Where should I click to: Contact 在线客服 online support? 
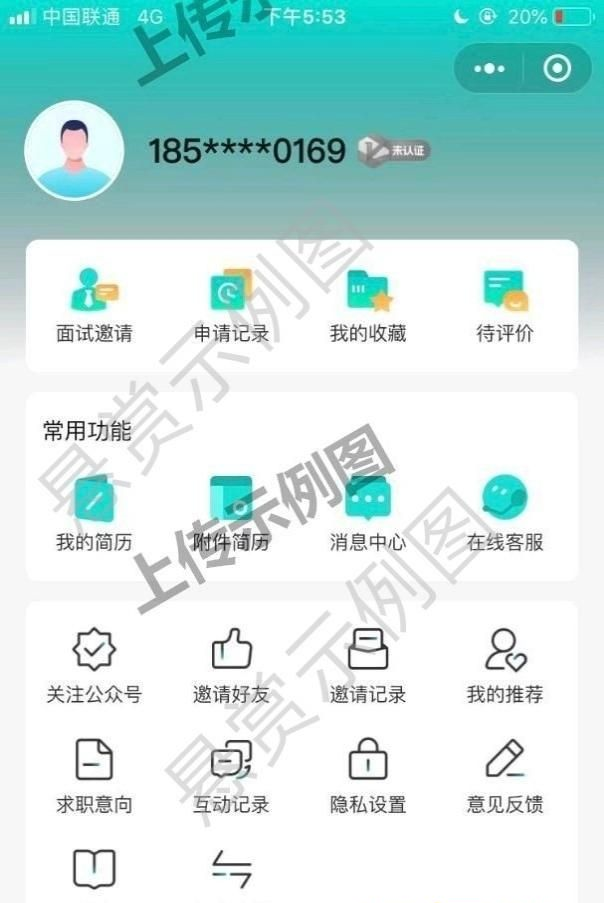[x=505, y=514]
